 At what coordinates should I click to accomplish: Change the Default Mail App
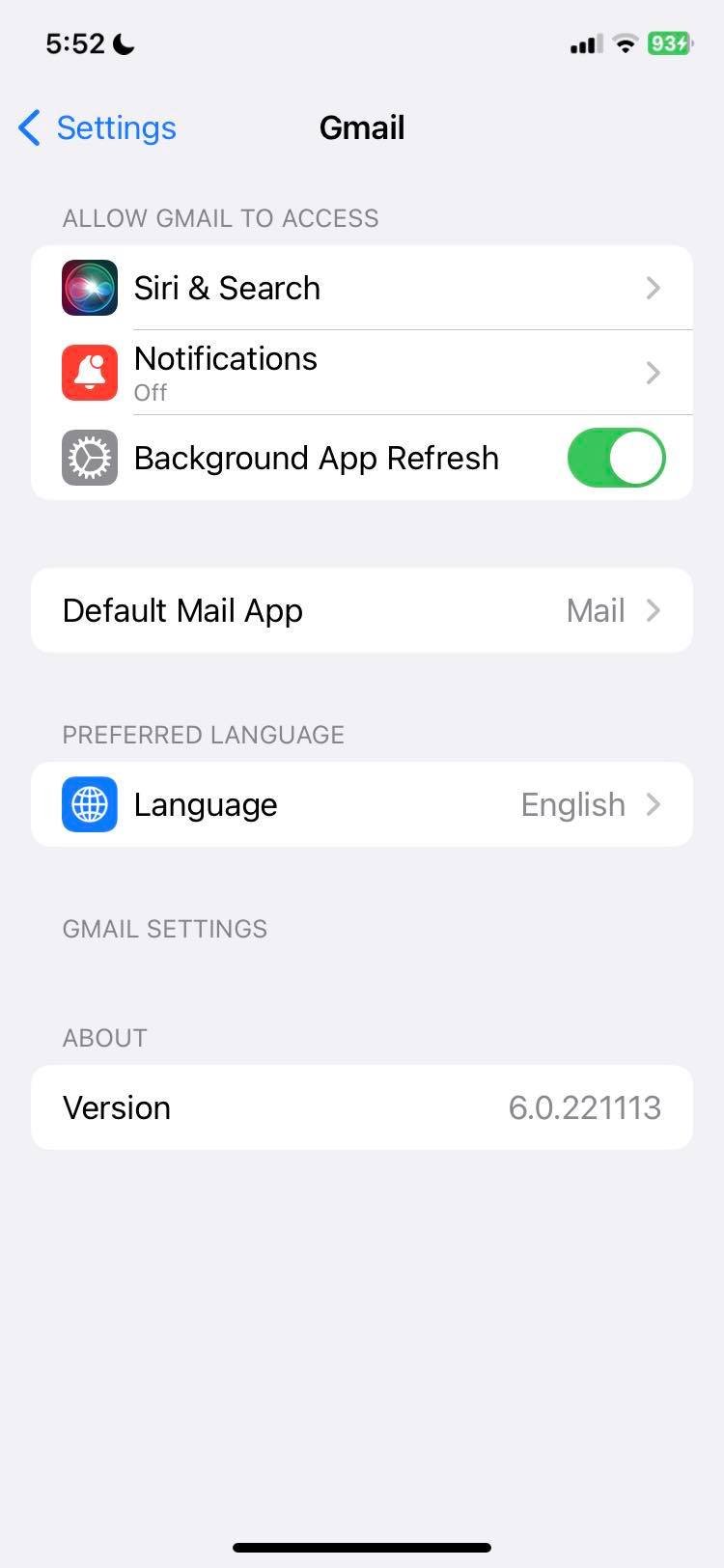tap(362, 610)
